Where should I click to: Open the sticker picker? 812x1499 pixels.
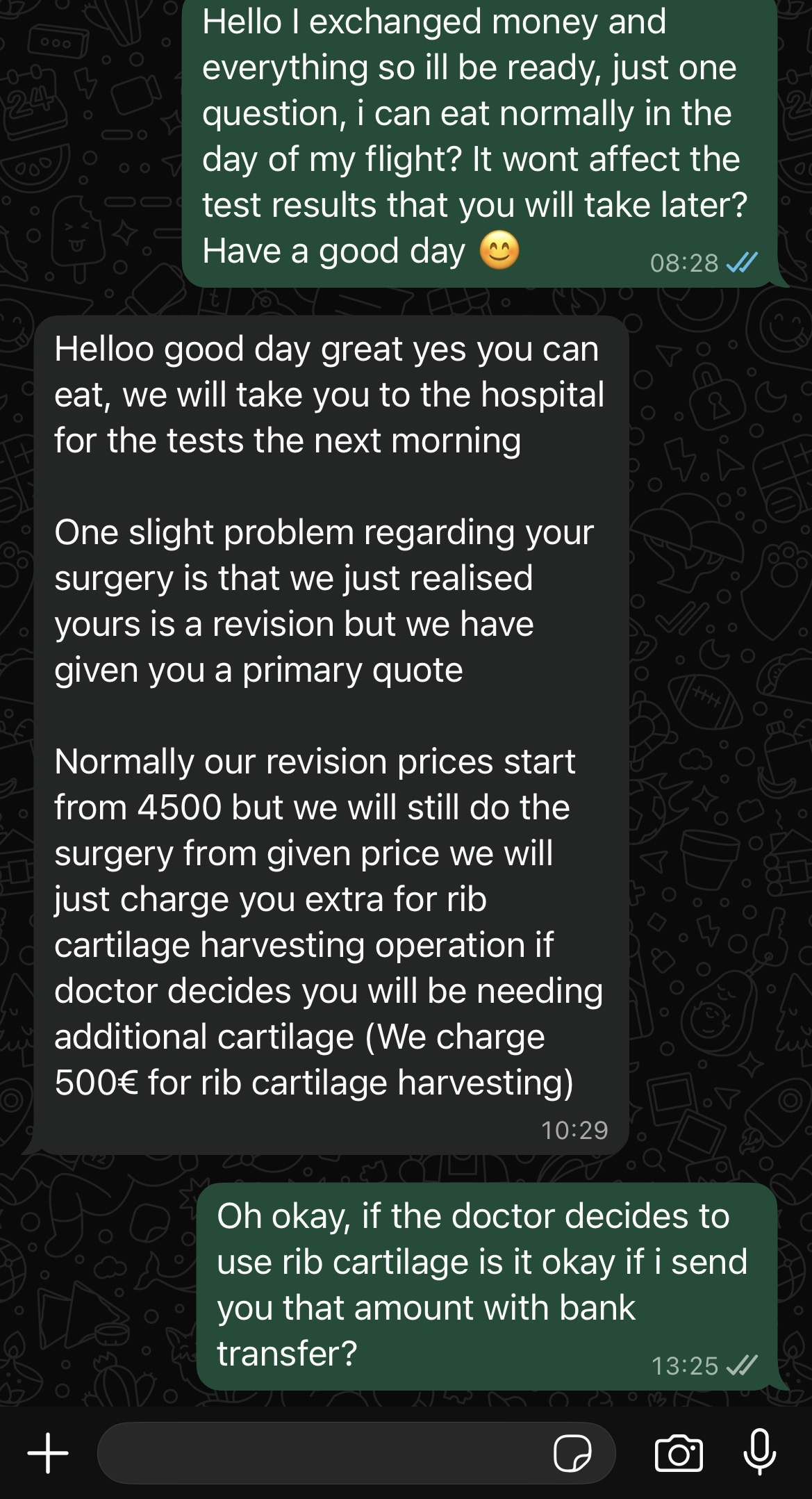click(x=572, y=1453)
